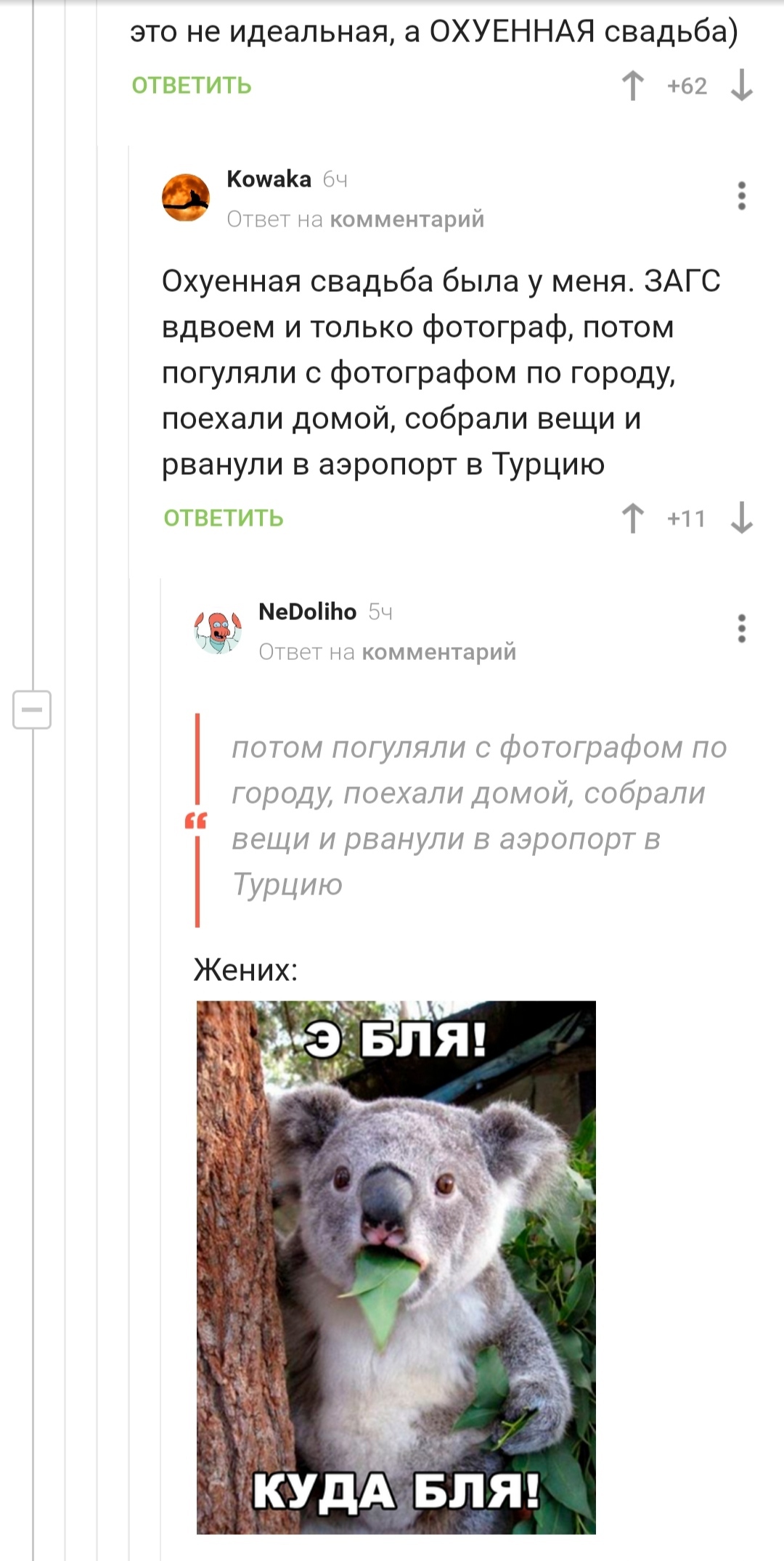Open the koala meme image

396,1267
